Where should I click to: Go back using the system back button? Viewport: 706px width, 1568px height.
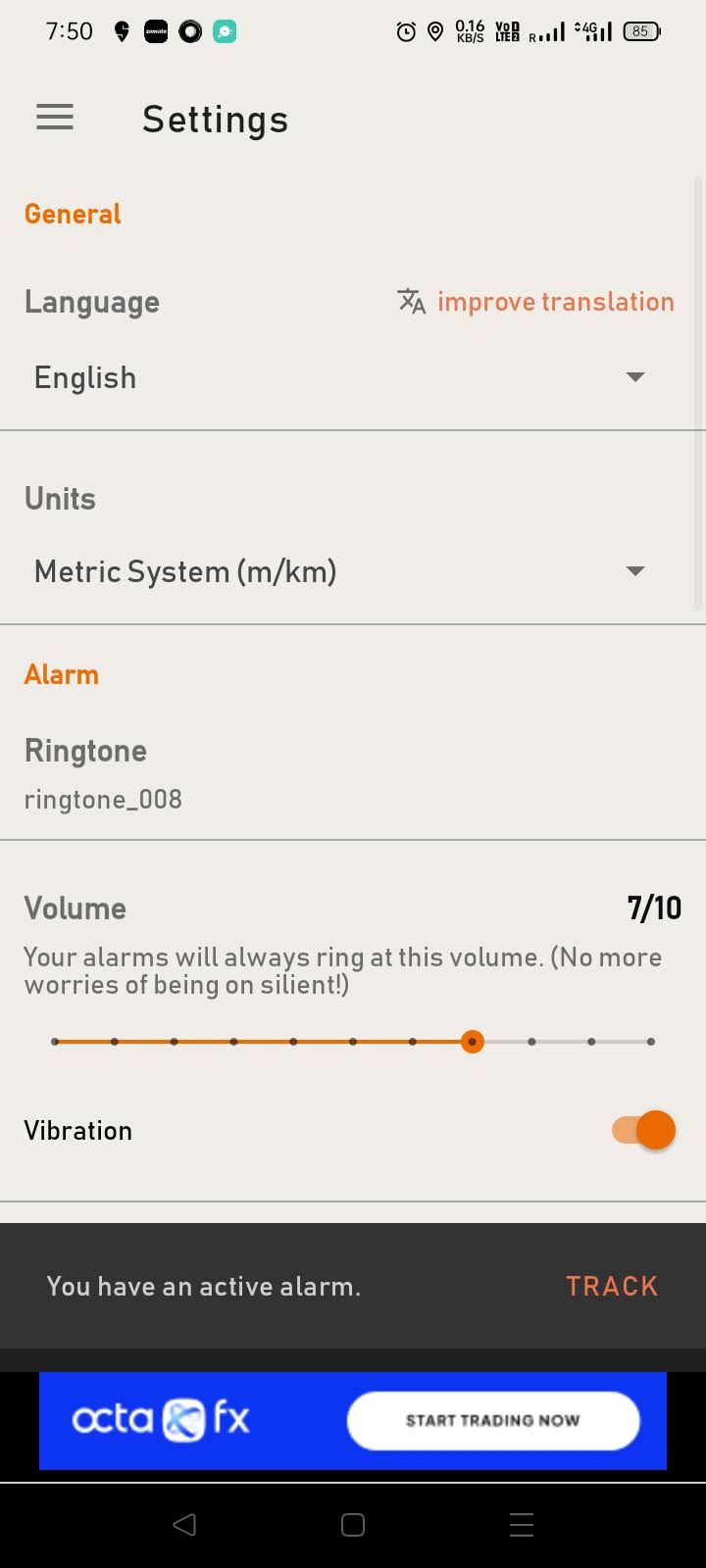tap(184, 1525)
